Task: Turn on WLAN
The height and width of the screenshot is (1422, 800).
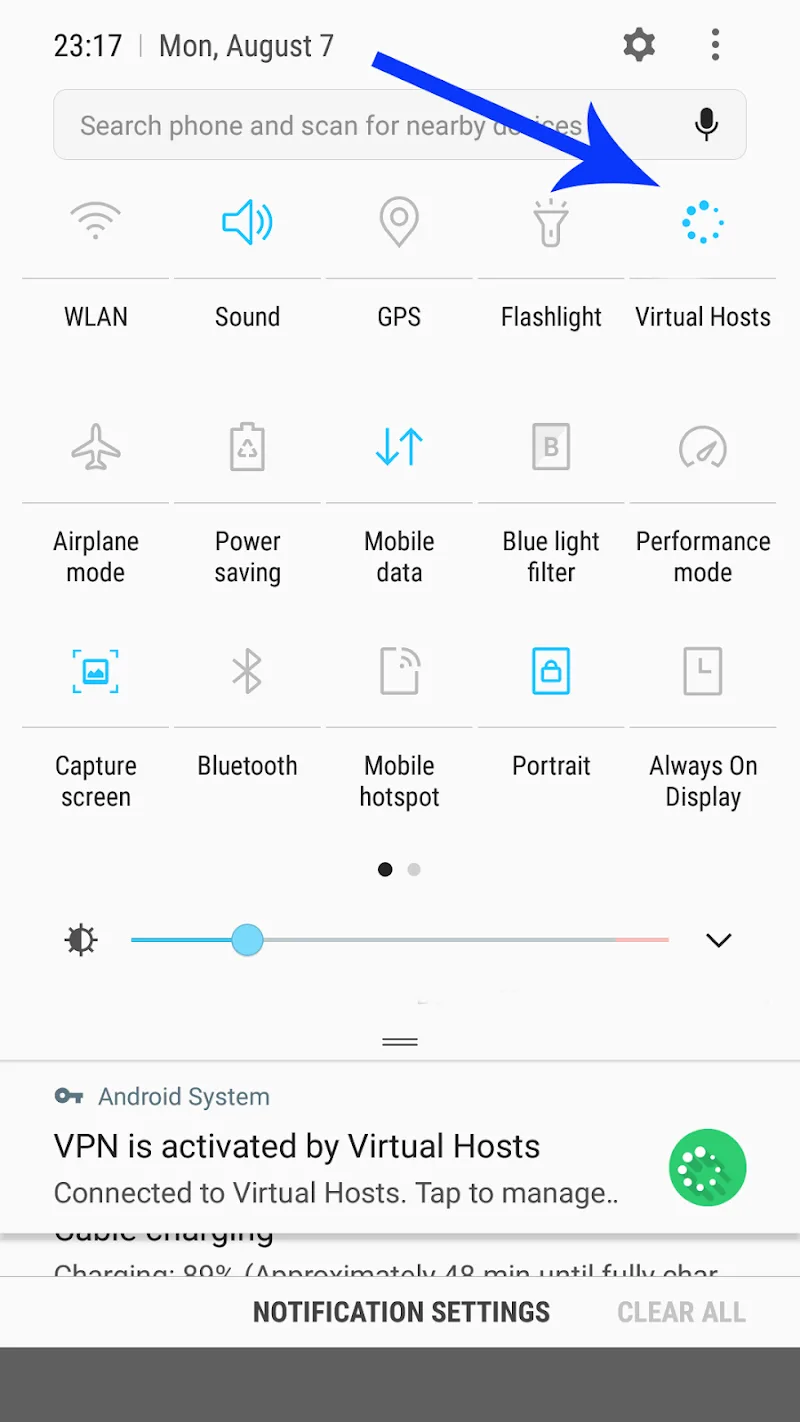Action: coord(96,222)
